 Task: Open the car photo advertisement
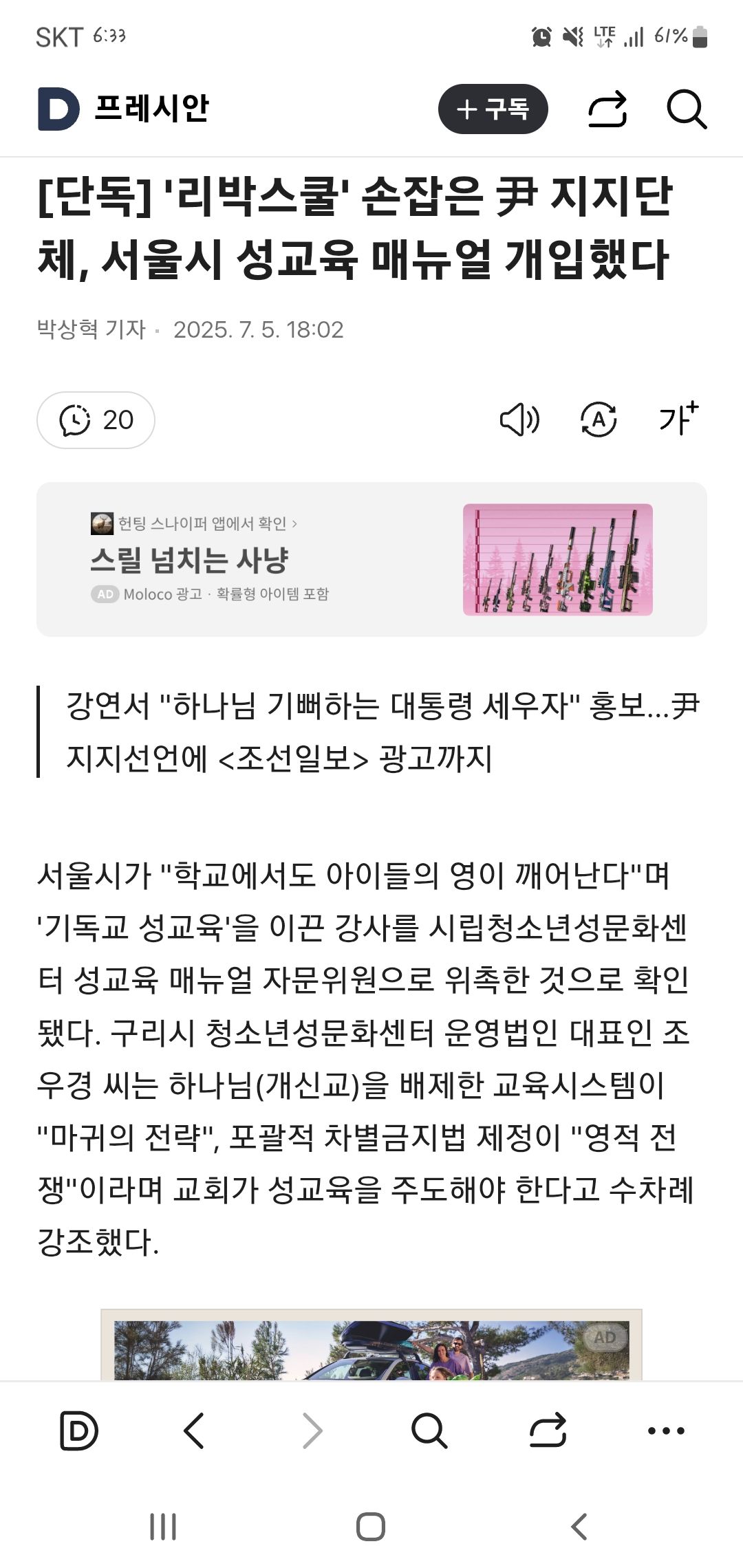(371, 1348)
